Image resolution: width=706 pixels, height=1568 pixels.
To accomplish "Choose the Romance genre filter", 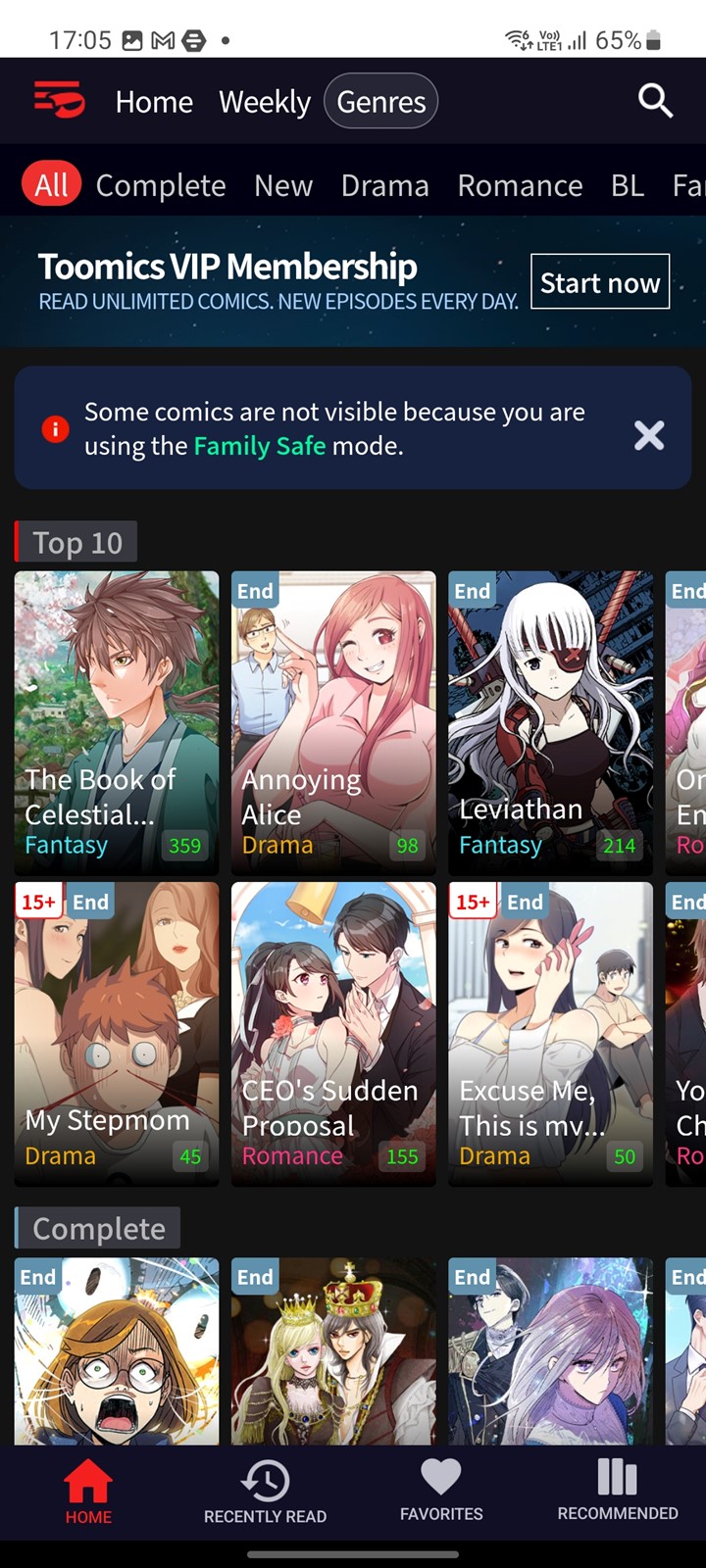I will click(x=520, y=185).
